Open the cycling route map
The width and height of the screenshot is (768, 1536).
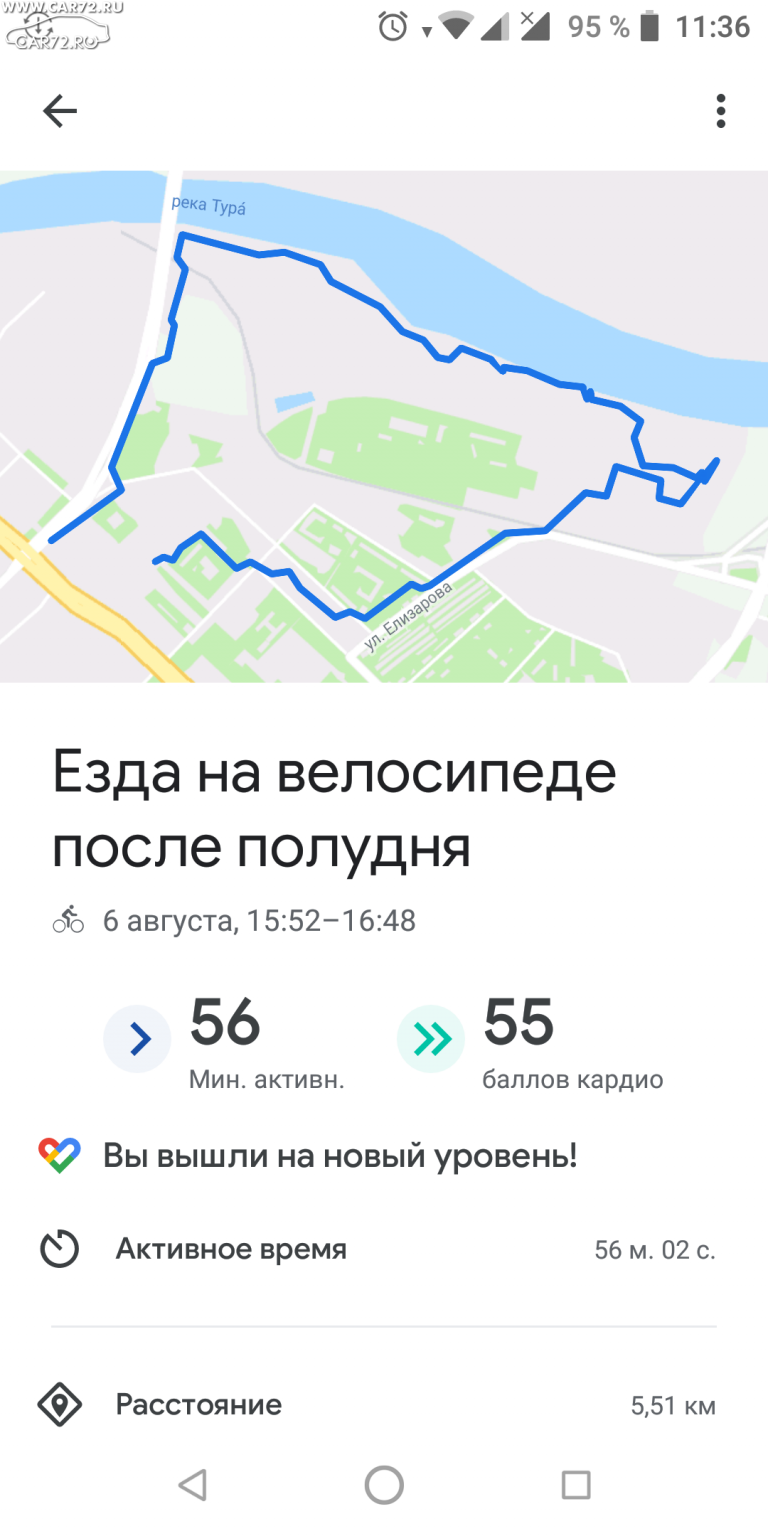tap(384, 427)
